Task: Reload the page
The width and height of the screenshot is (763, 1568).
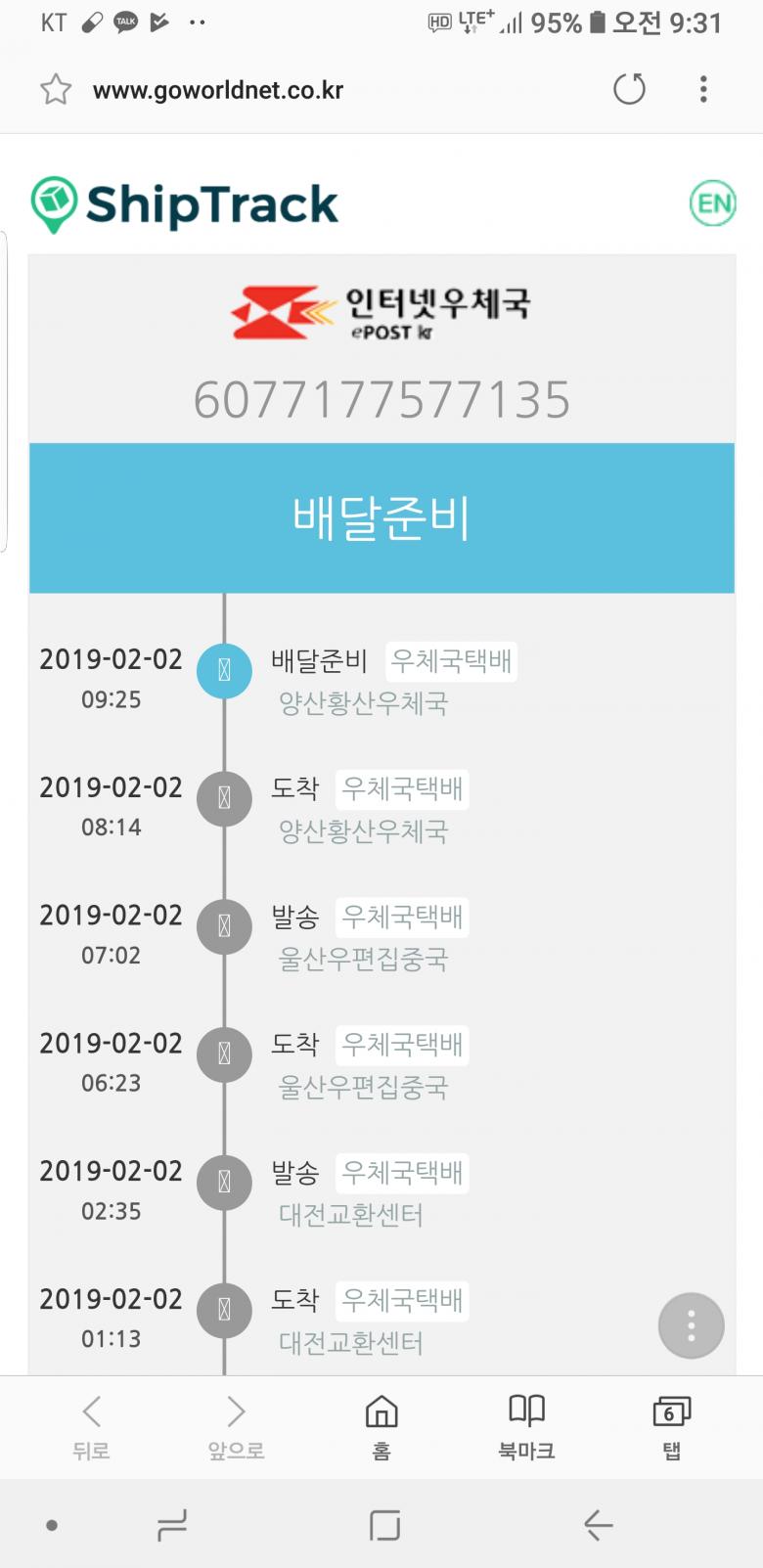Action: pyautogui.click(x=629, y=90)
